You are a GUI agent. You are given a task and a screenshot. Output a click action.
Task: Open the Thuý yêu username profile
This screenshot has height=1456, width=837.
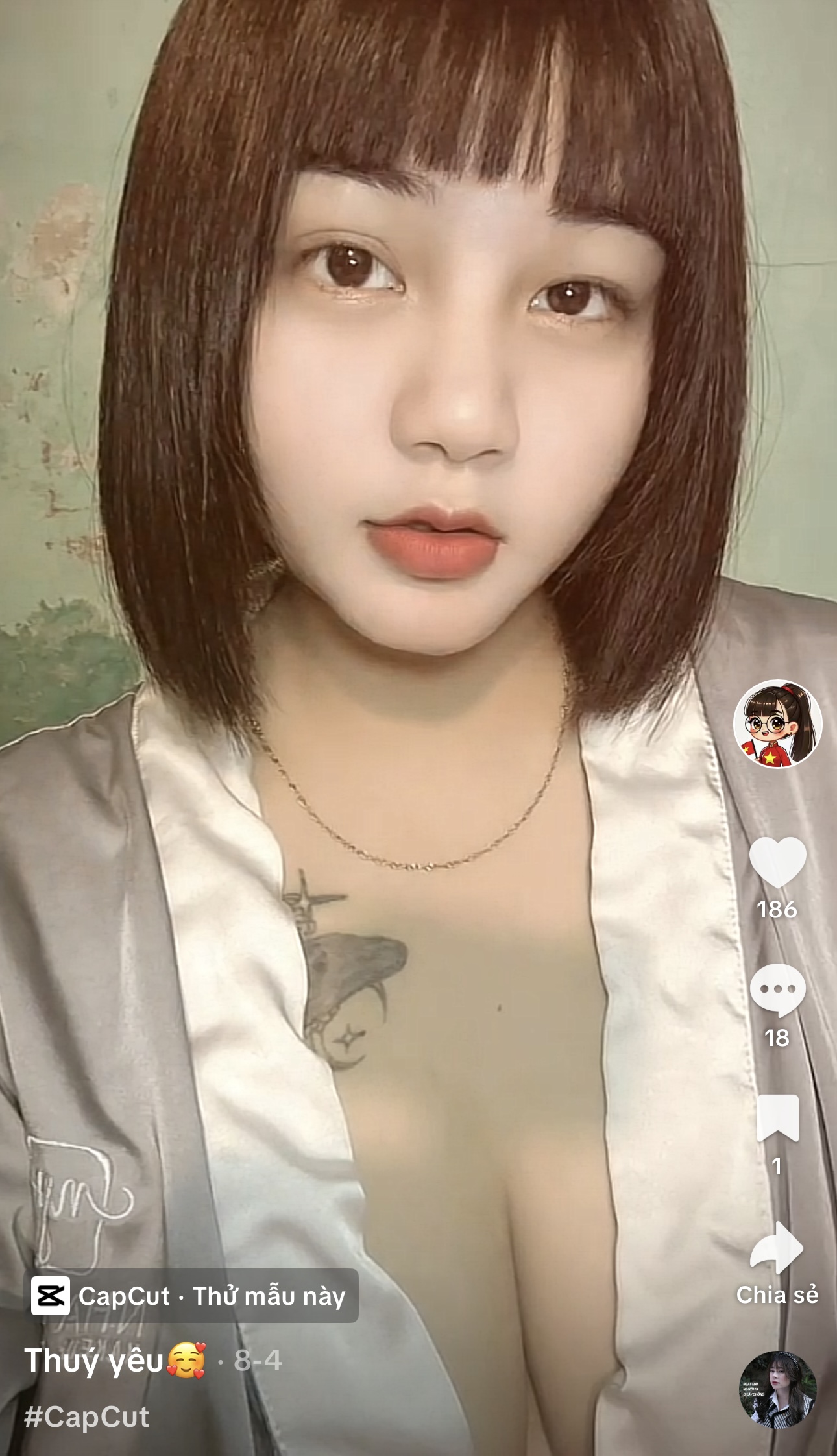(93, 1361)
